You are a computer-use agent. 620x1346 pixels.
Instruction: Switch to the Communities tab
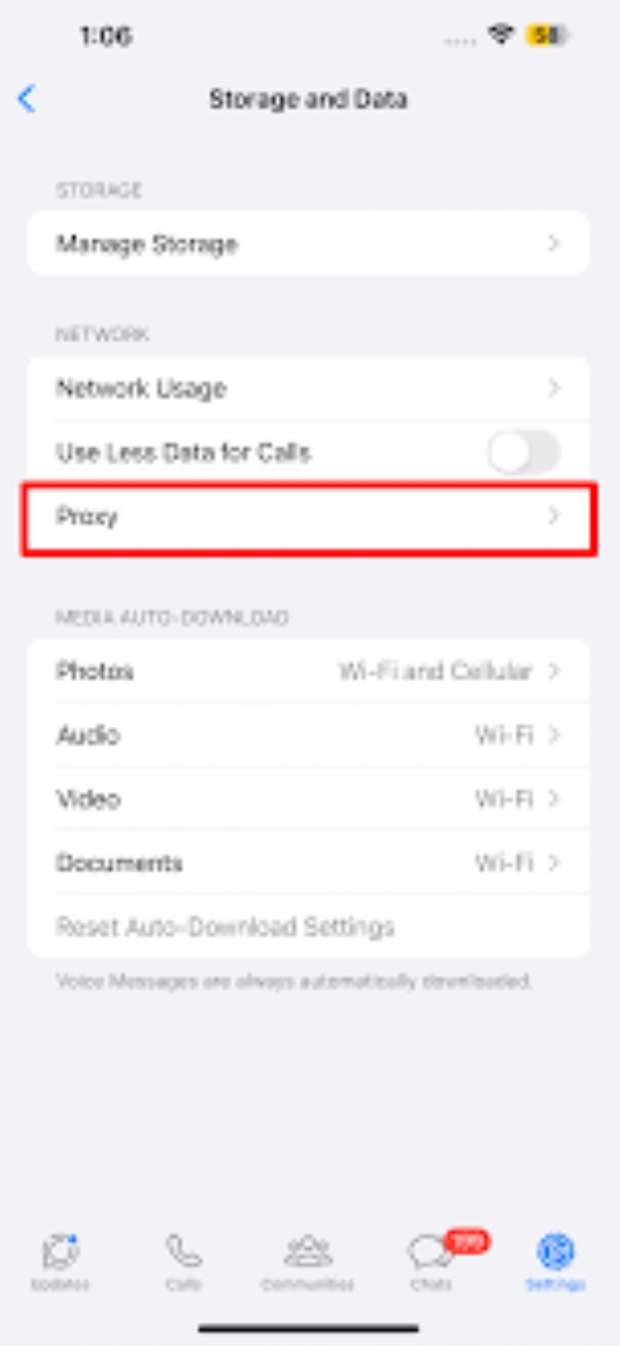click(x=307, y=1261)
